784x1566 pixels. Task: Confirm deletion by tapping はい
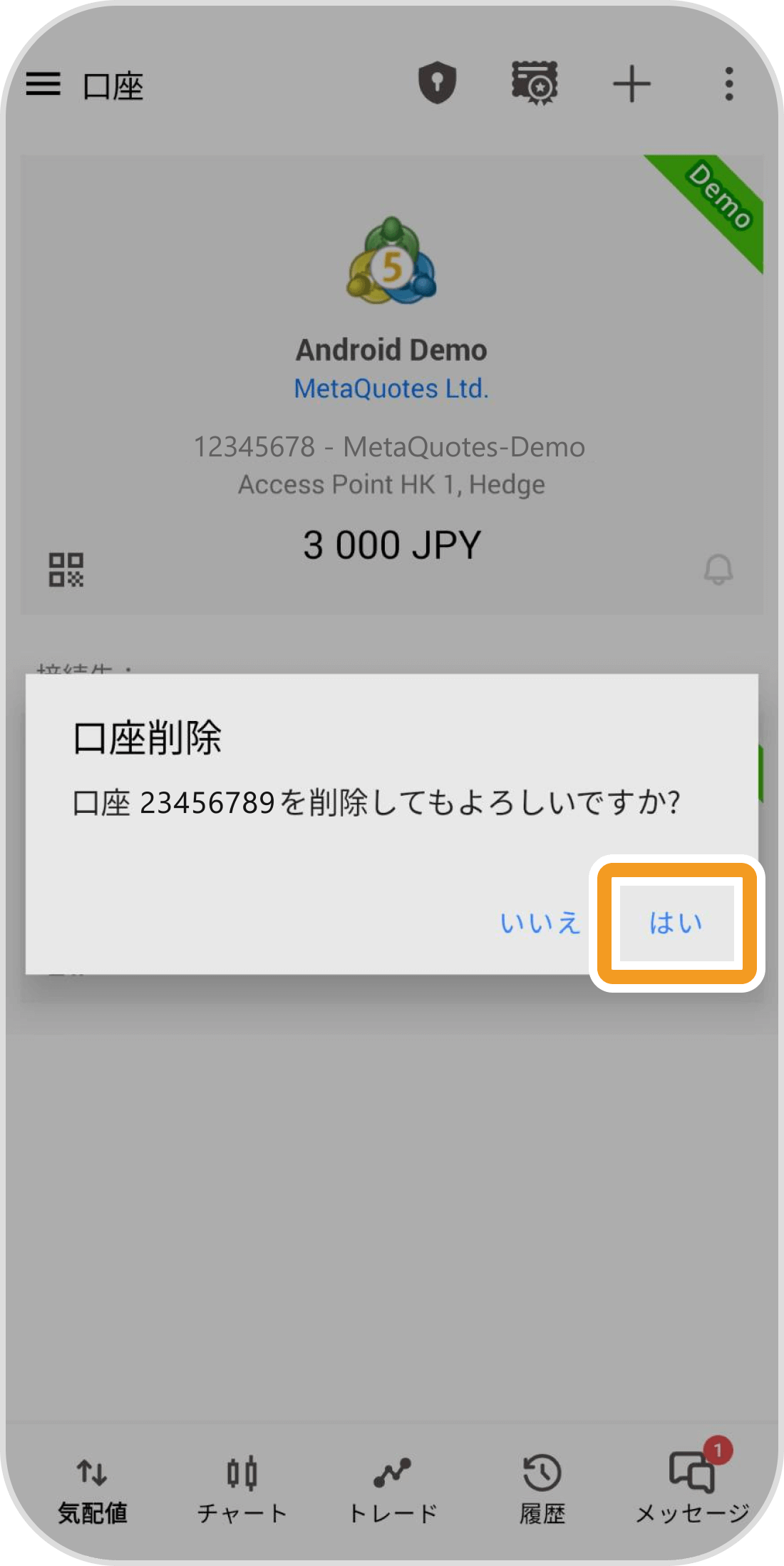(676, 923)
